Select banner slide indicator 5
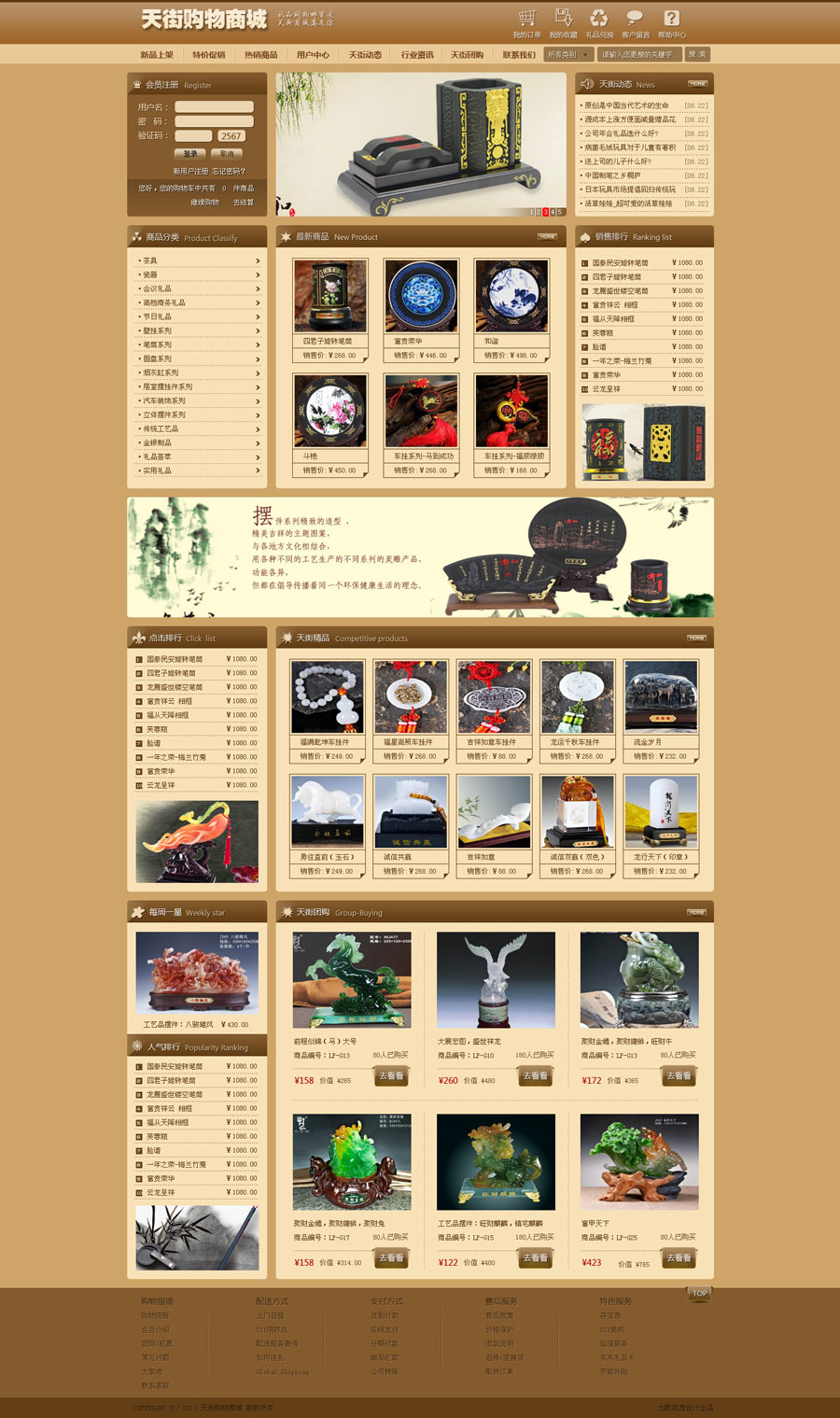Viewport: 840px width, 1418px height. click(x=561, y=212)
